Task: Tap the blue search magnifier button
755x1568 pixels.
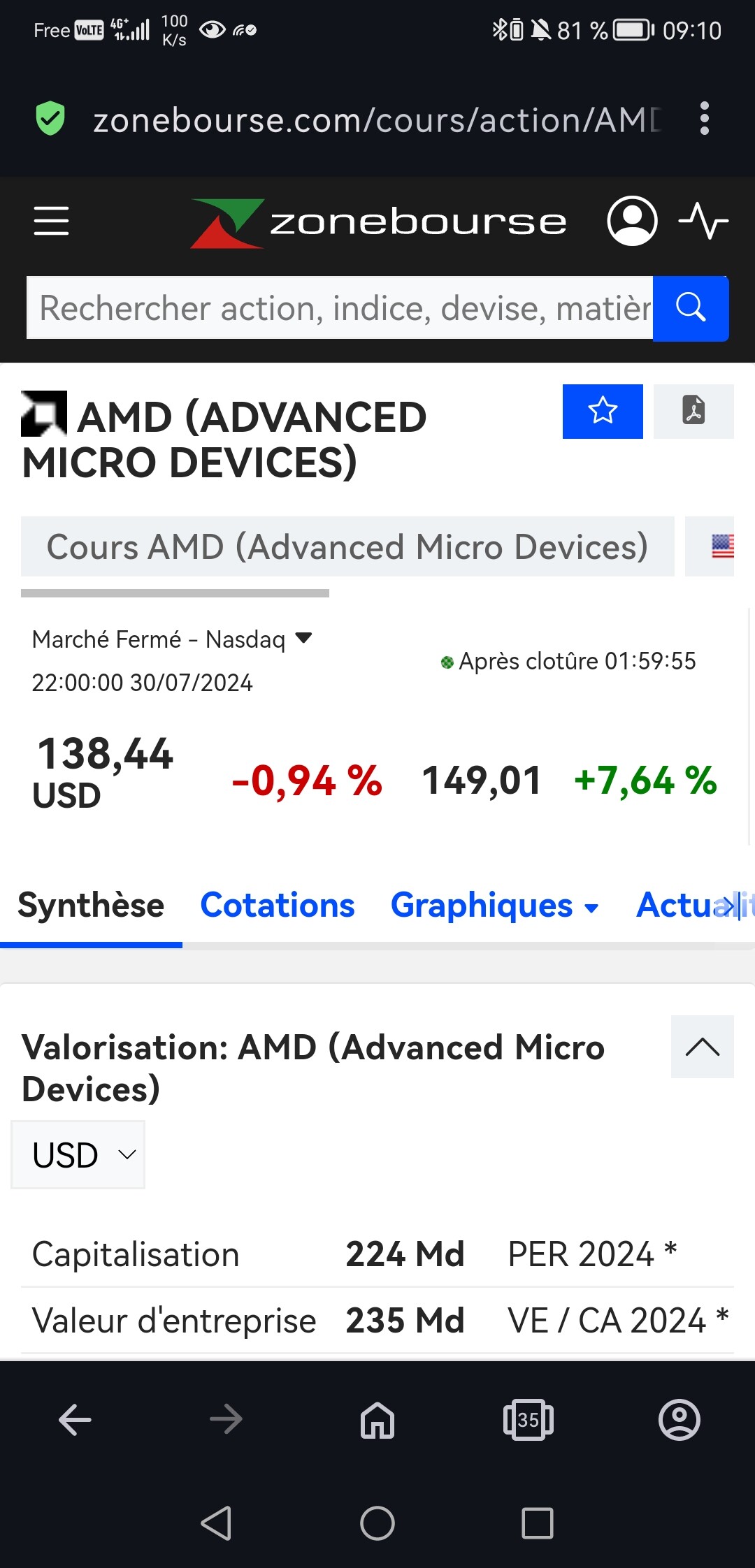Action: (691, 307)
